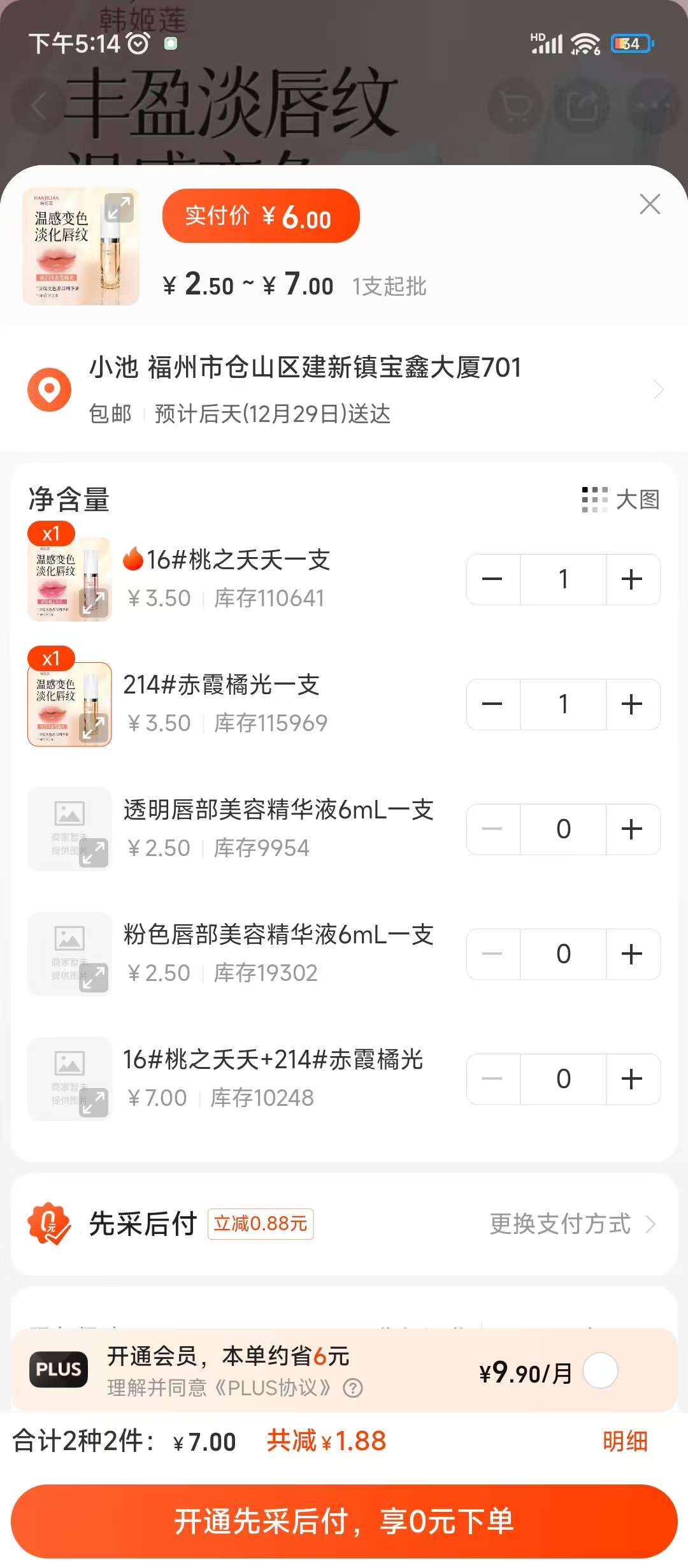Switch to 大图 large image view

[x=620, y=500]
